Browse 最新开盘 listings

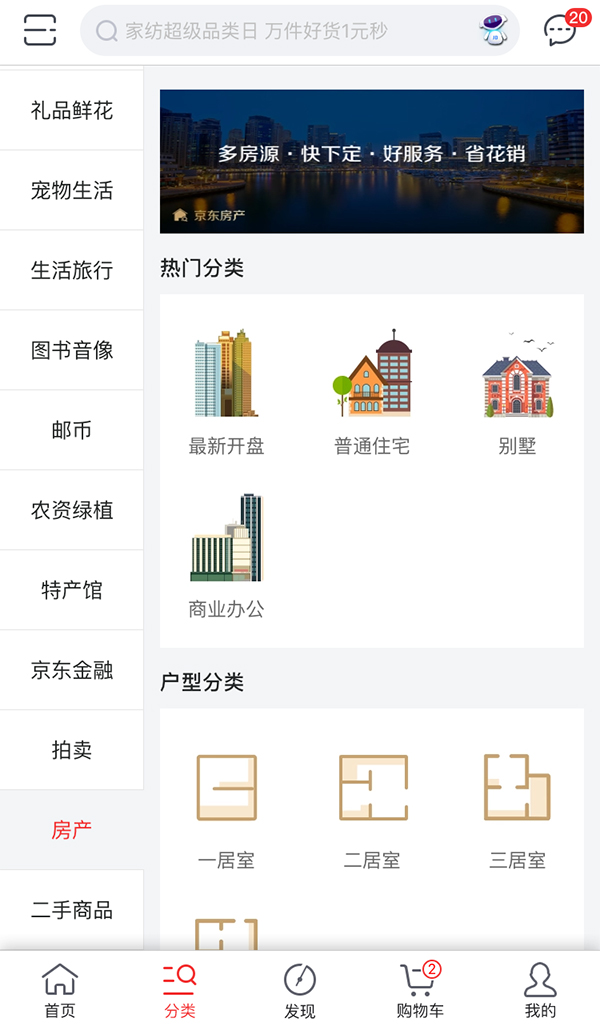pos(227,390)
